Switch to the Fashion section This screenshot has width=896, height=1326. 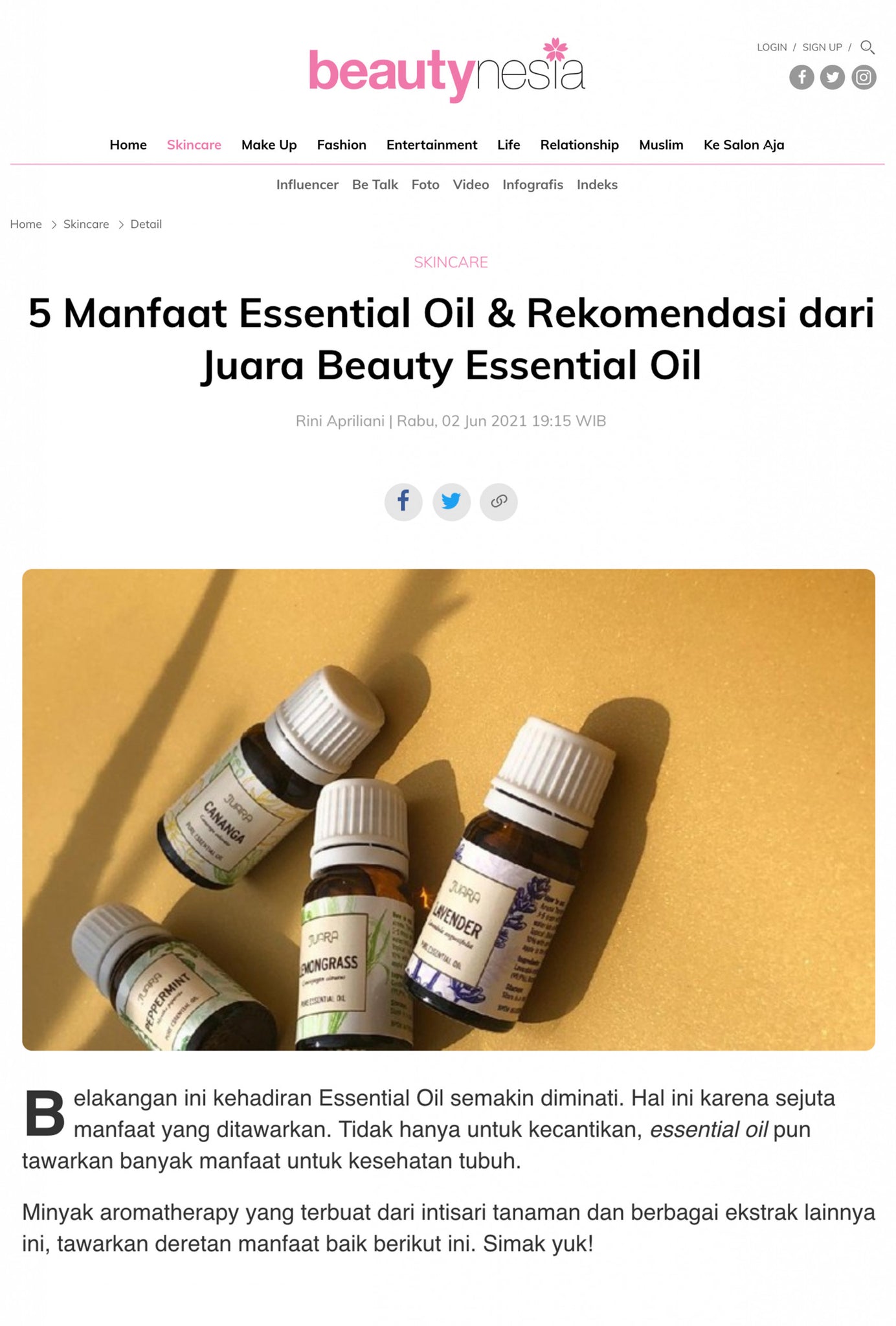(341, 145)
